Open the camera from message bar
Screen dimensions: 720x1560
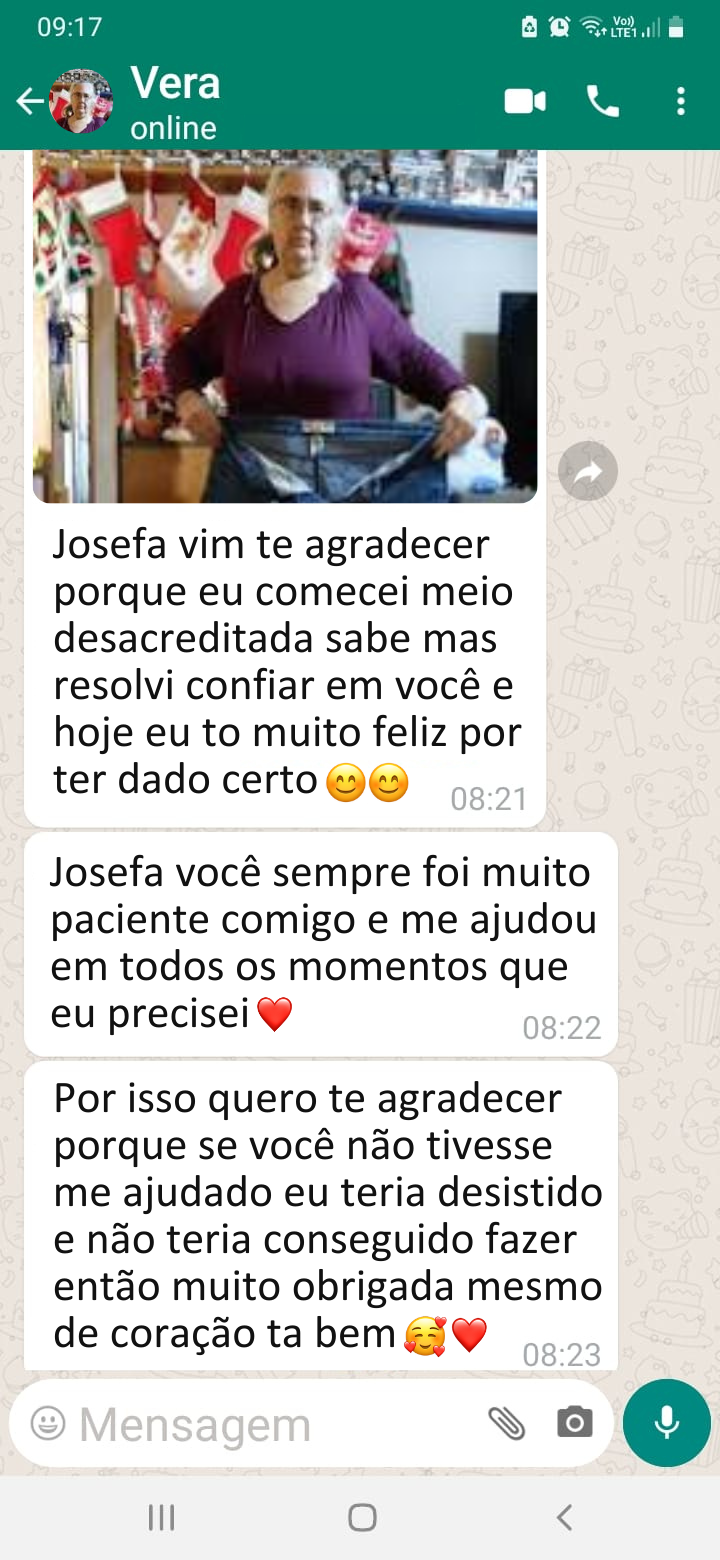click(574, 1423)
